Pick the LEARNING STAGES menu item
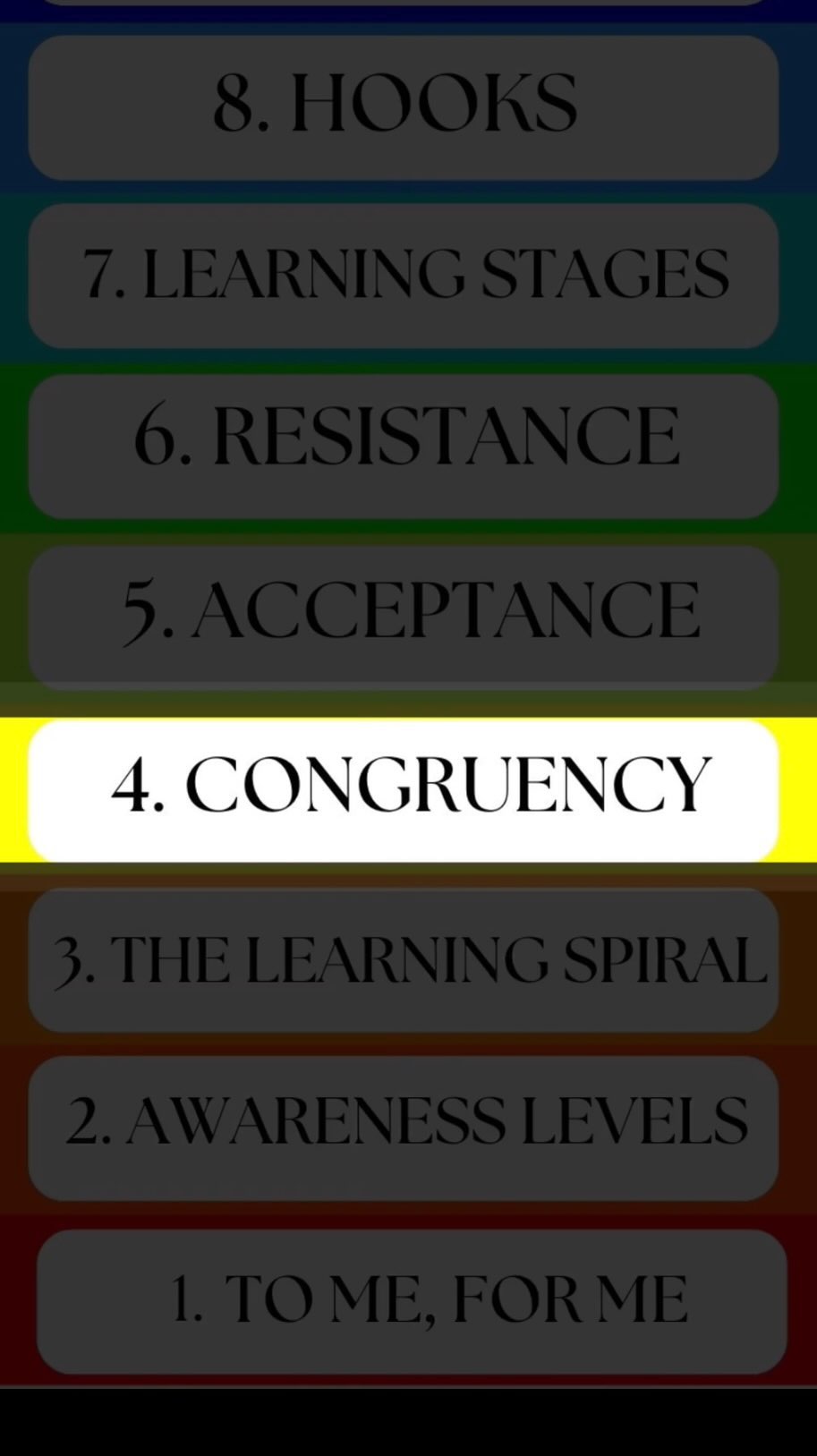The height and width of the screenshot is (1456, 817). click(x=403, y=276)
